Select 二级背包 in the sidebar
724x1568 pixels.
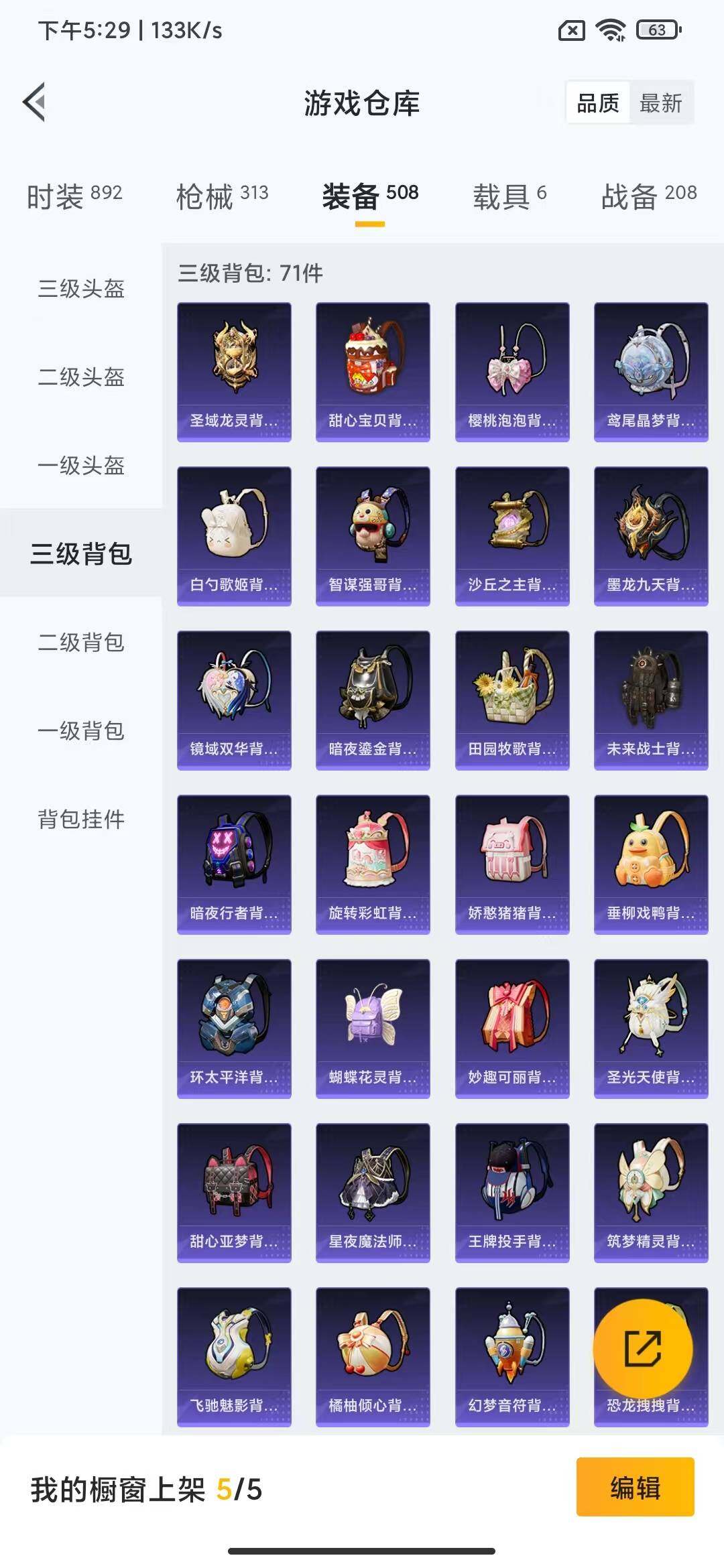click(81, 643)
